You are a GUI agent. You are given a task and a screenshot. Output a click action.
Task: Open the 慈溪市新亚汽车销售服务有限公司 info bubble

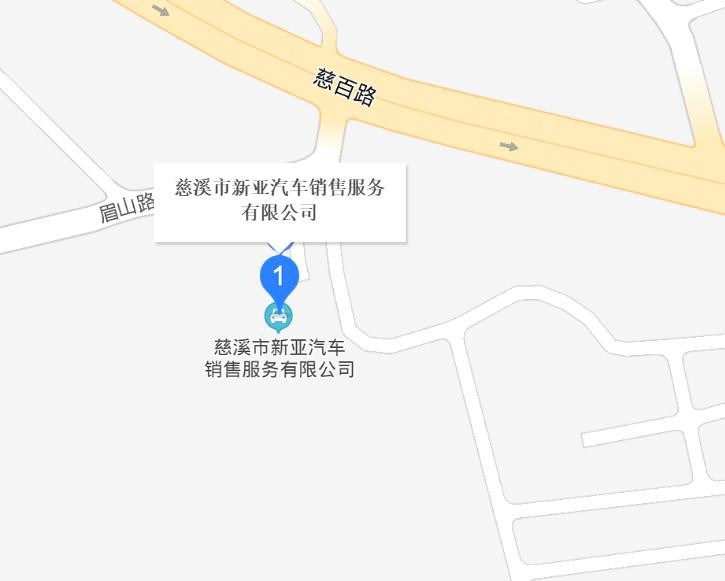pyautogui.click(x=280, y=200)
